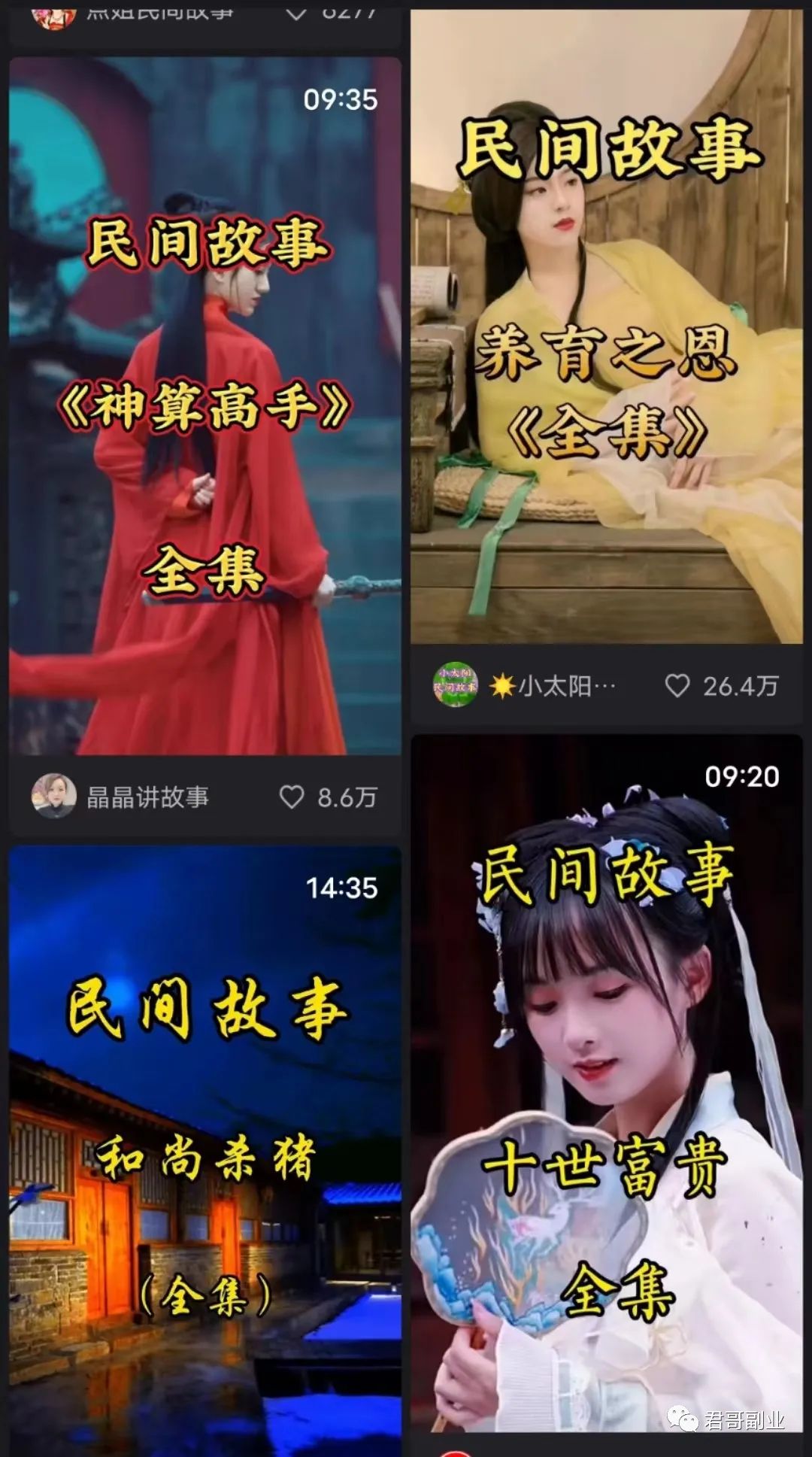This screenshot has width=812, height=1457.
Task: Like the 小太阳 video with 26.4万 likes
Action: 677,685
